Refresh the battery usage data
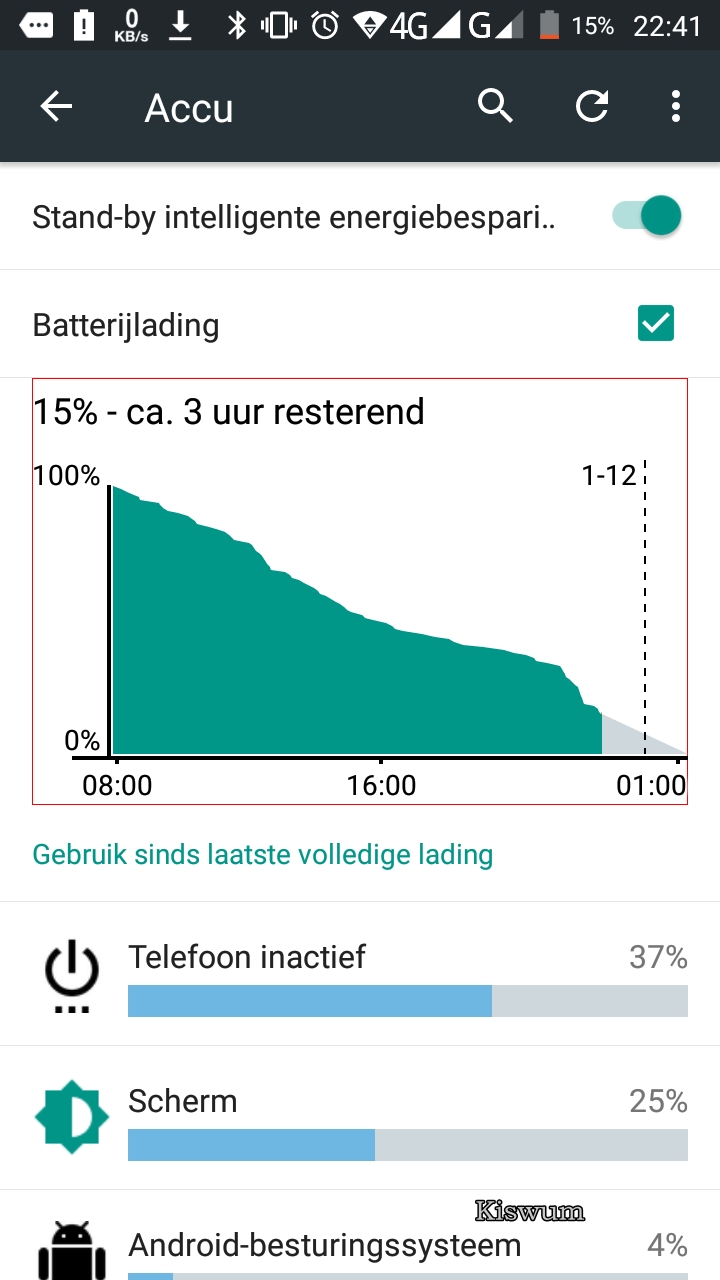Viewport: 720px width, 1280px height. click(x=592, y=106)
